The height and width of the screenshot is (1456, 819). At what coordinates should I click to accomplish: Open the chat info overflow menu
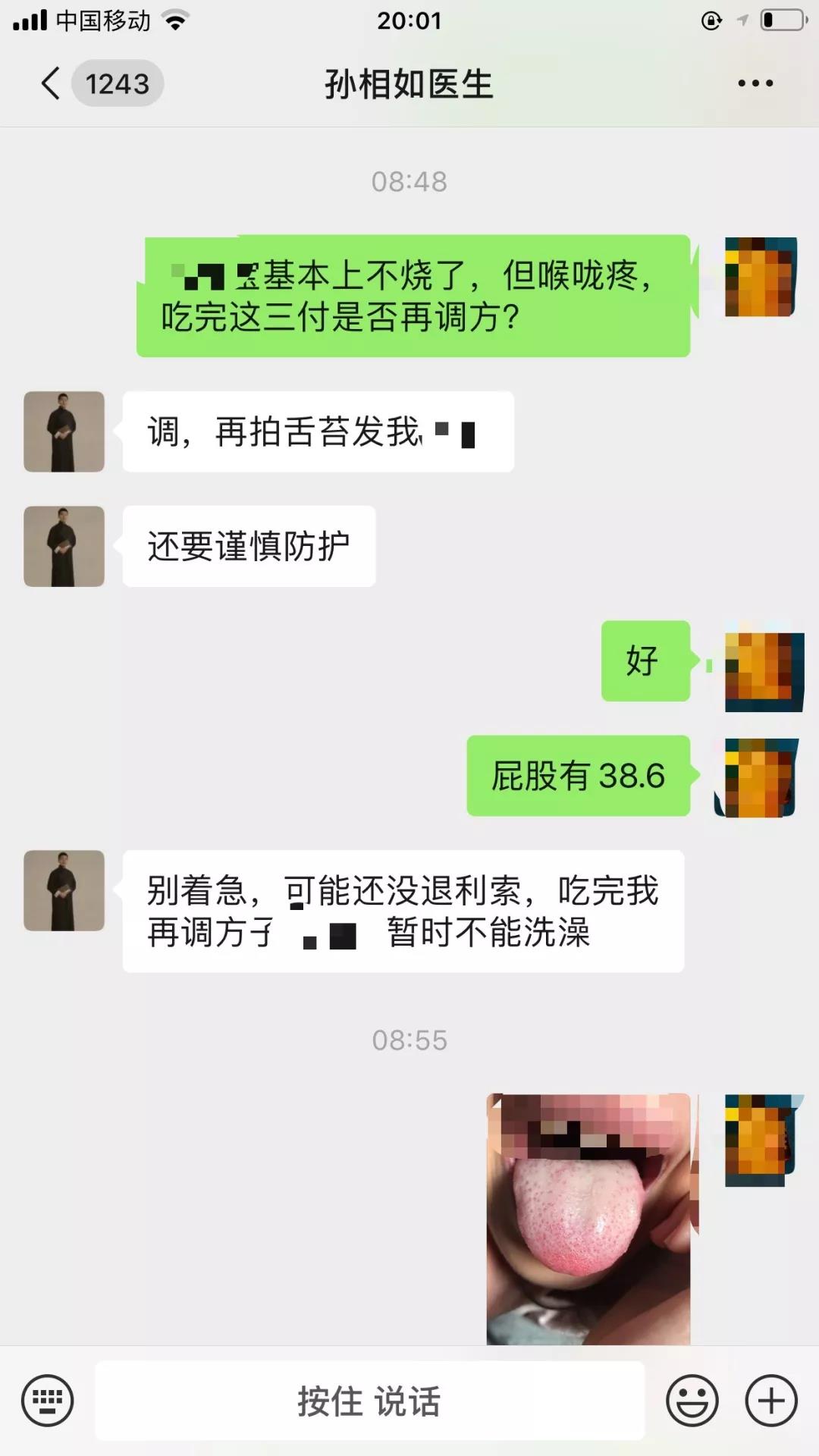[755, 83]
